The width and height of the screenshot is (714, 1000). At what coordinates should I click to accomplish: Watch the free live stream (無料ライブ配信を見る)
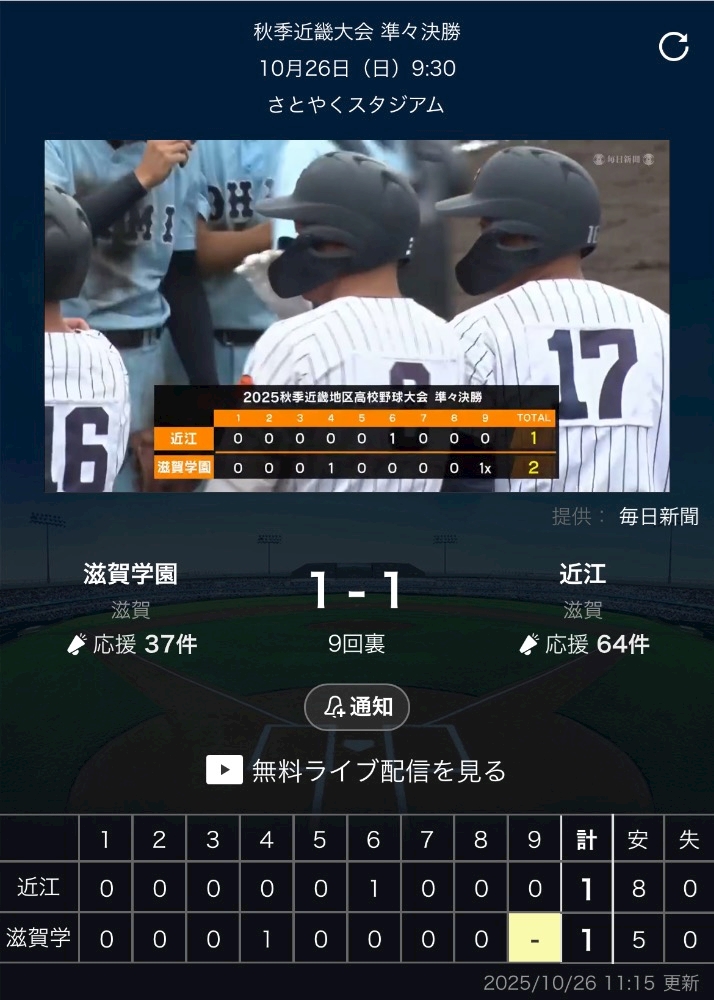point(357,770)
